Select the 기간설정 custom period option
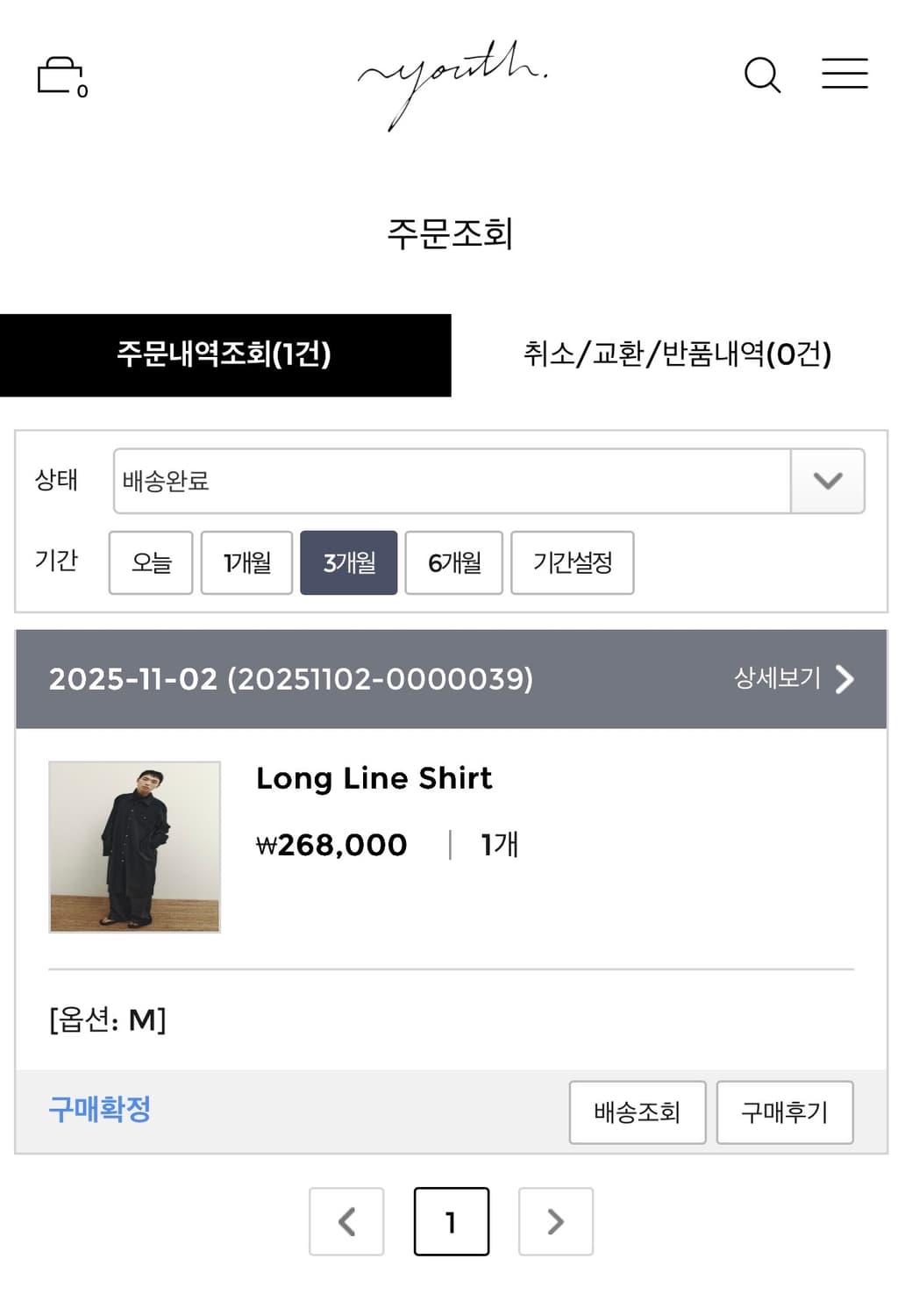Image resolution: width=905 pixels, height=1316 pixels. 573,562
